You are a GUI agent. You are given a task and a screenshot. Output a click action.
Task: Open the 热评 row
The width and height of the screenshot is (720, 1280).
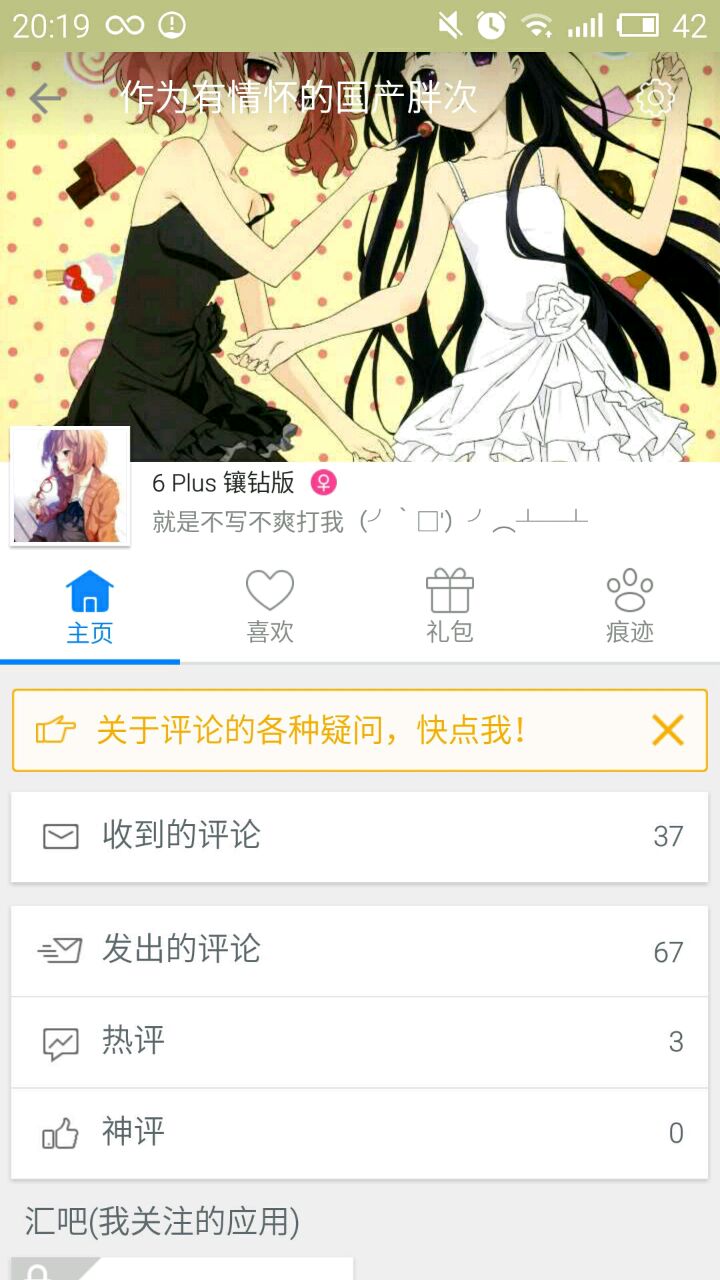click(360, 1042)
